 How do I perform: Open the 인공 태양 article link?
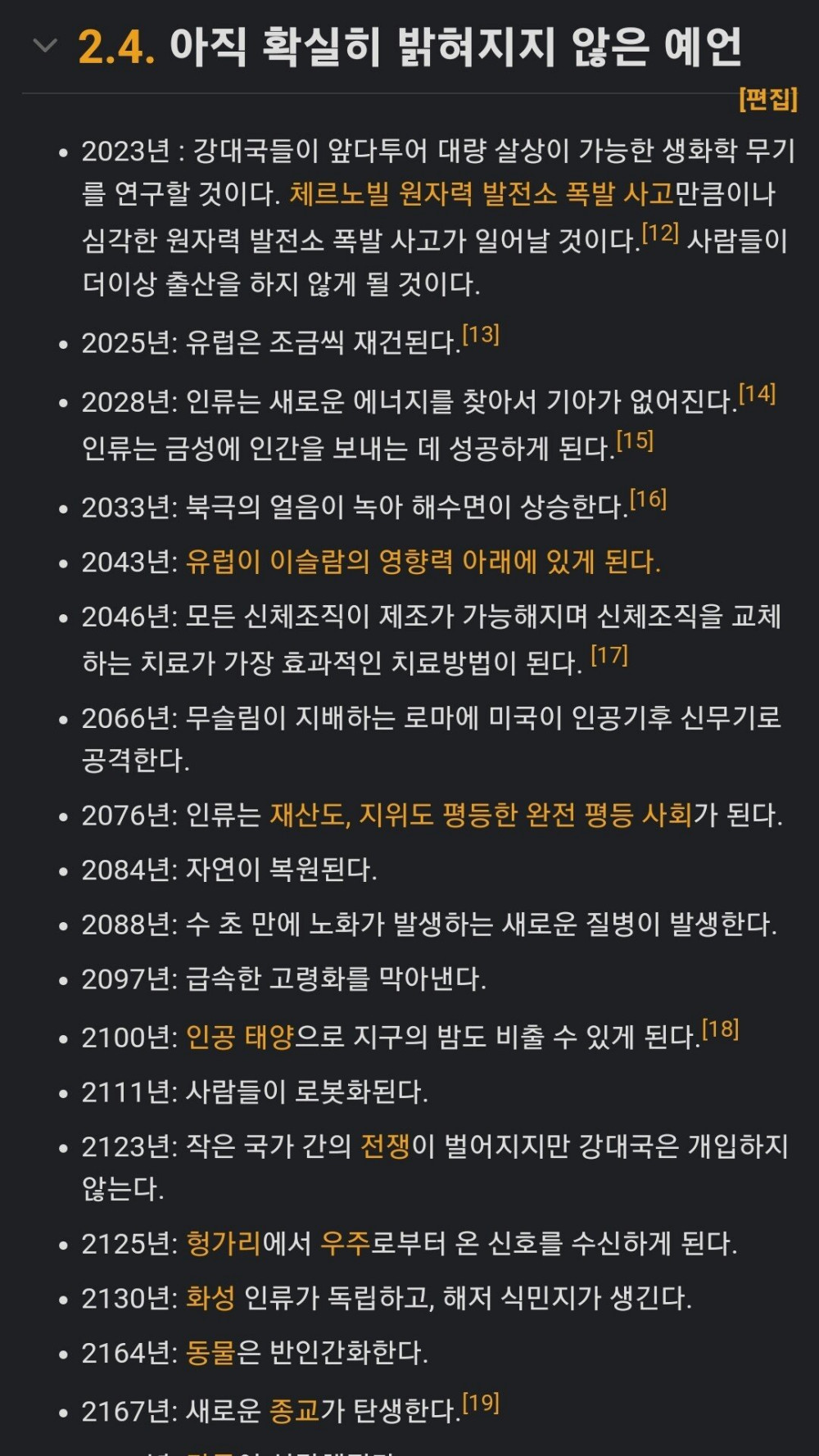pyautogui.click(x=240, y=1038)
